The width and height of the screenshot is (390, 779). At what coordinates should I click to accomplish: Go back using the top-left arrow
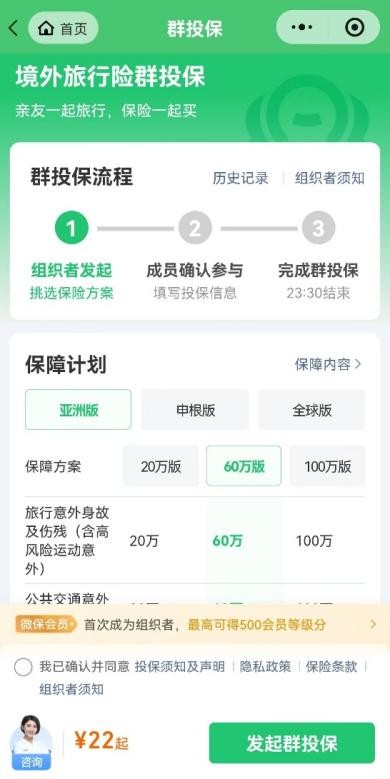click(x=13, y=28)
